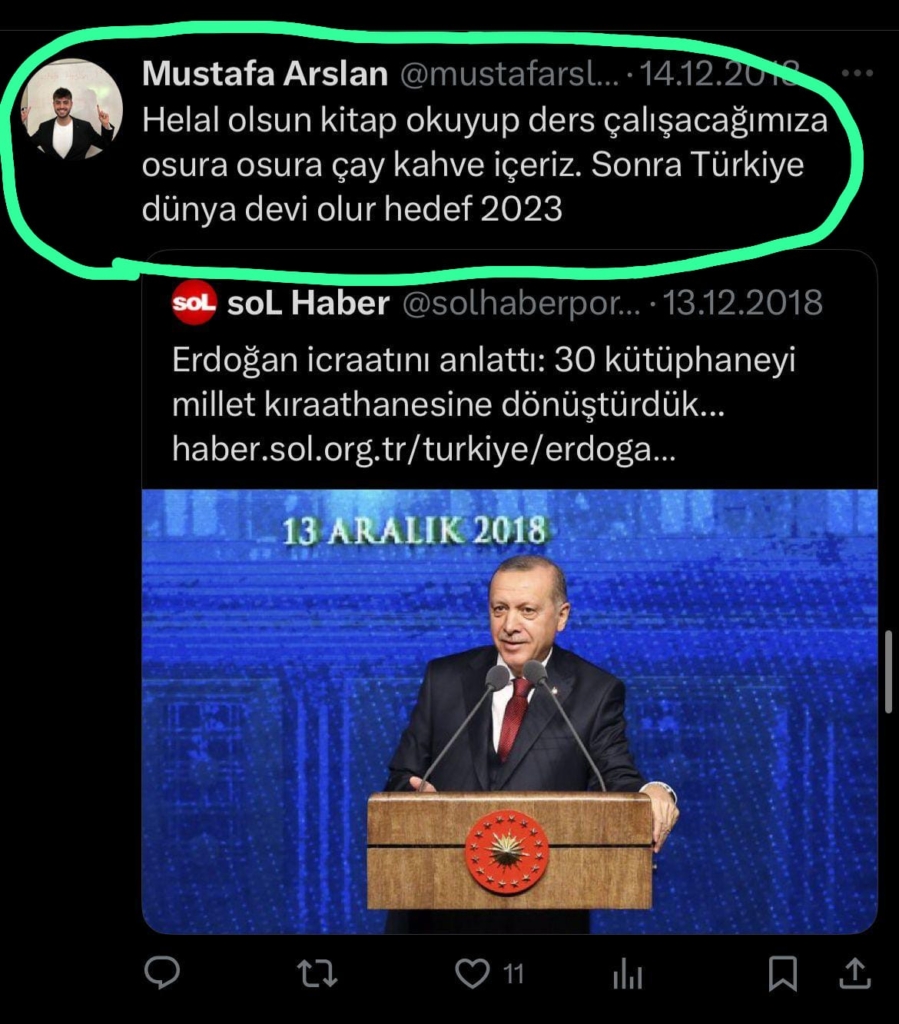Retweet Mustafa Arslan's post

319,973
